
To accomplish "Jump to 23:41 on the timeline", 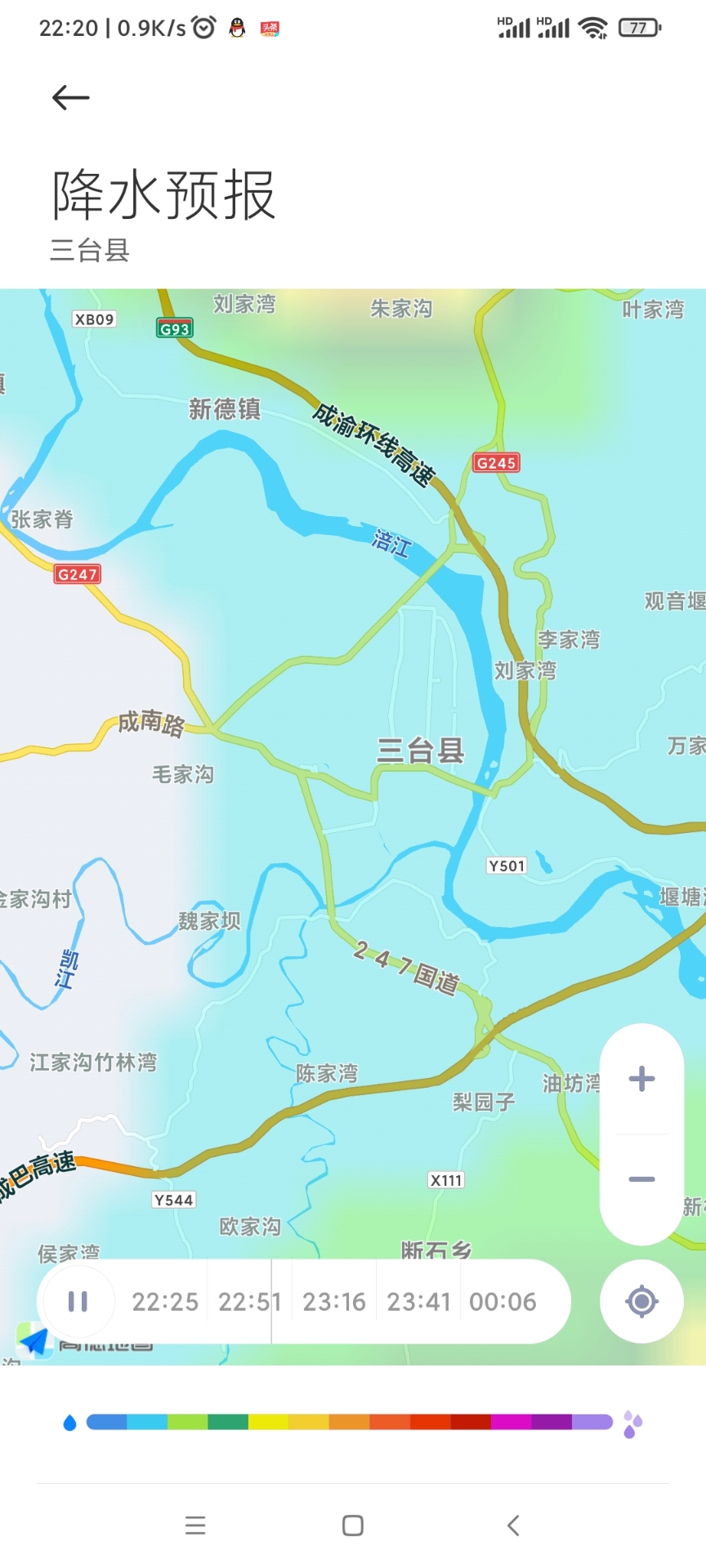I will [x=418, y=1302].
